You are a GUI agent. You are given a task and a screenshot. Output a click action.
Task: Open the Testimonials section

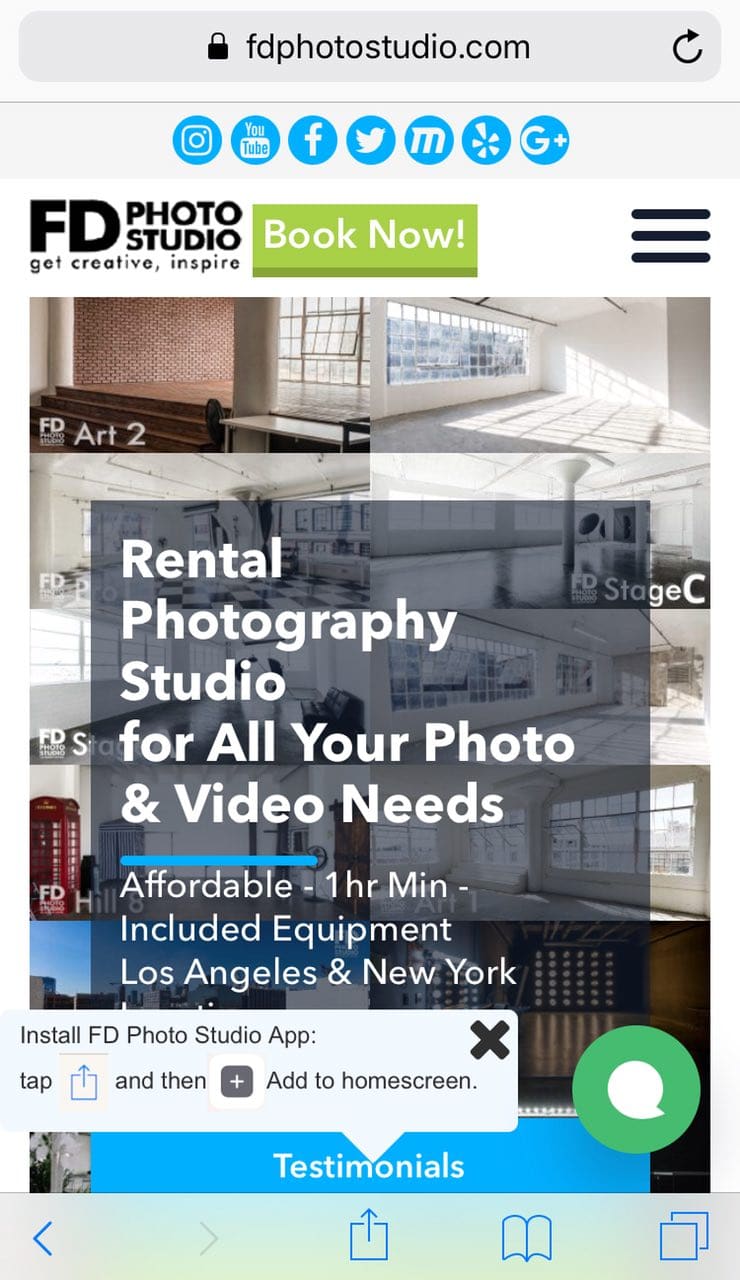(369, 1166)
